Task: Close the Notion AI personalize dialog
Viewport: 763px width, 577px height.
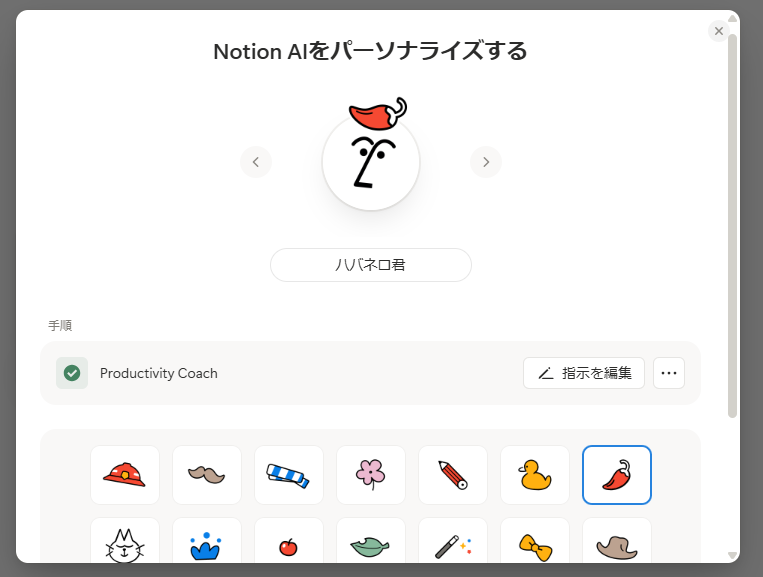Action: [x=718, y=31]
